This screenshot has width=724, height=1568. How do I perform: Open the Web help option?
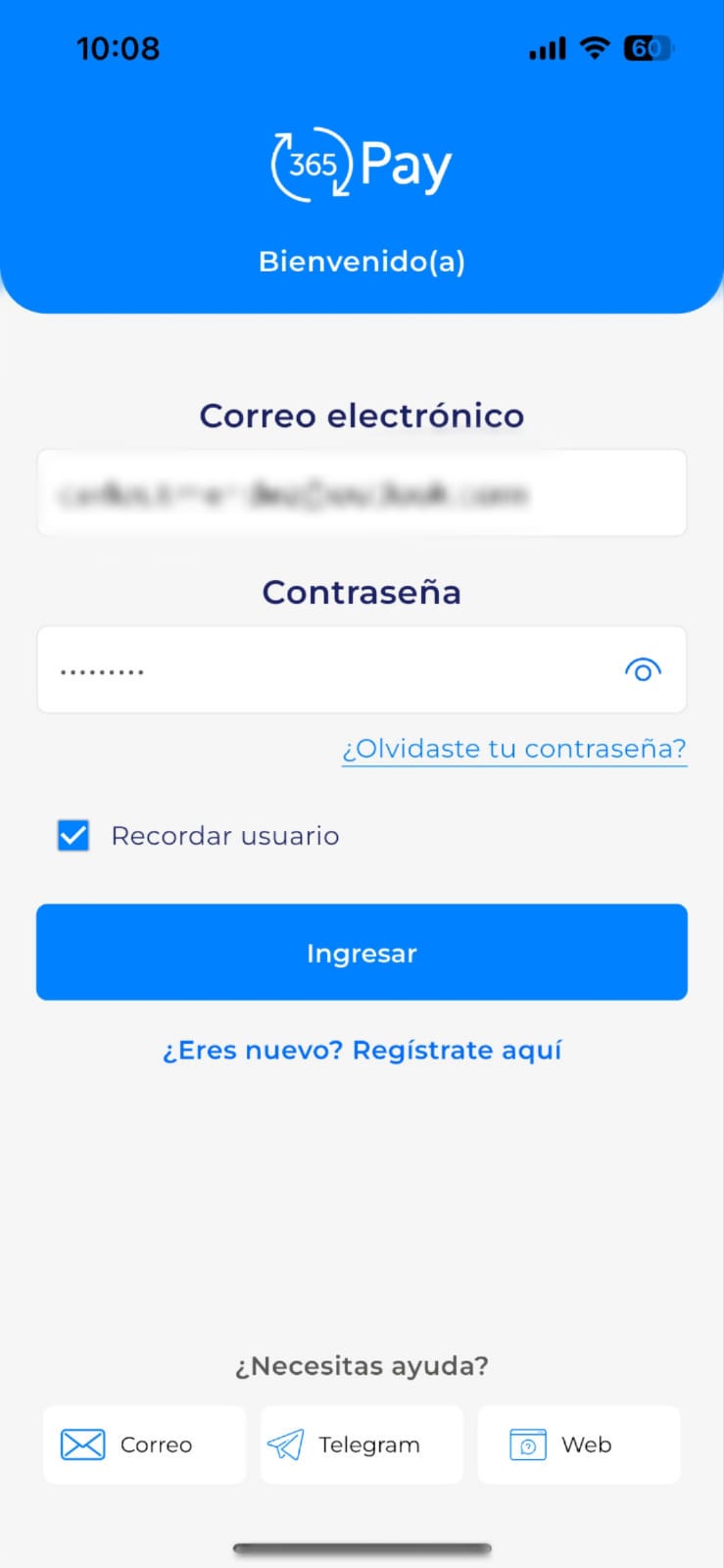pos(578,1445)
